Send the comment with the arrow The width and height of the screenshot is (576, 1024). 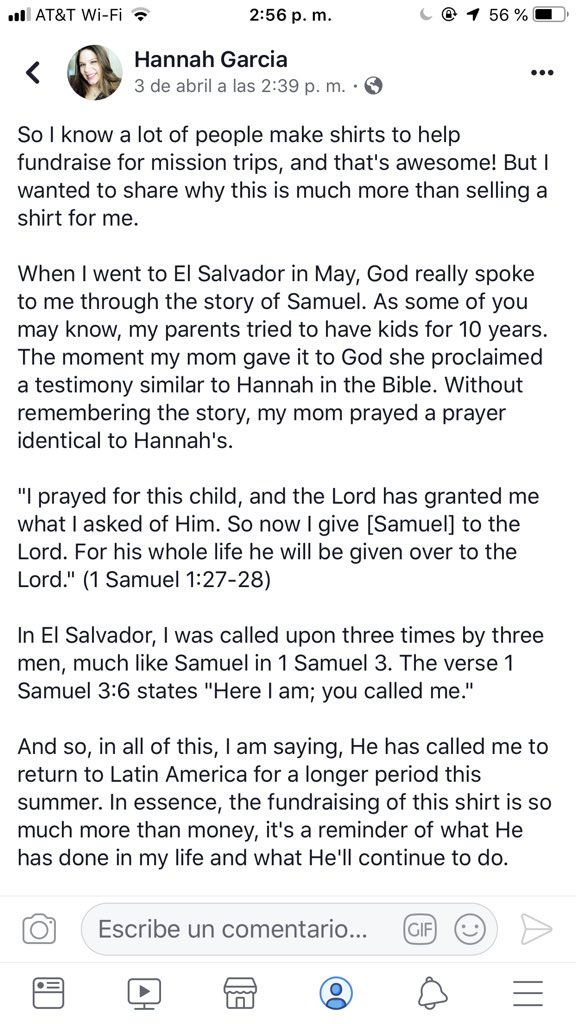click(x=537, y=929)
